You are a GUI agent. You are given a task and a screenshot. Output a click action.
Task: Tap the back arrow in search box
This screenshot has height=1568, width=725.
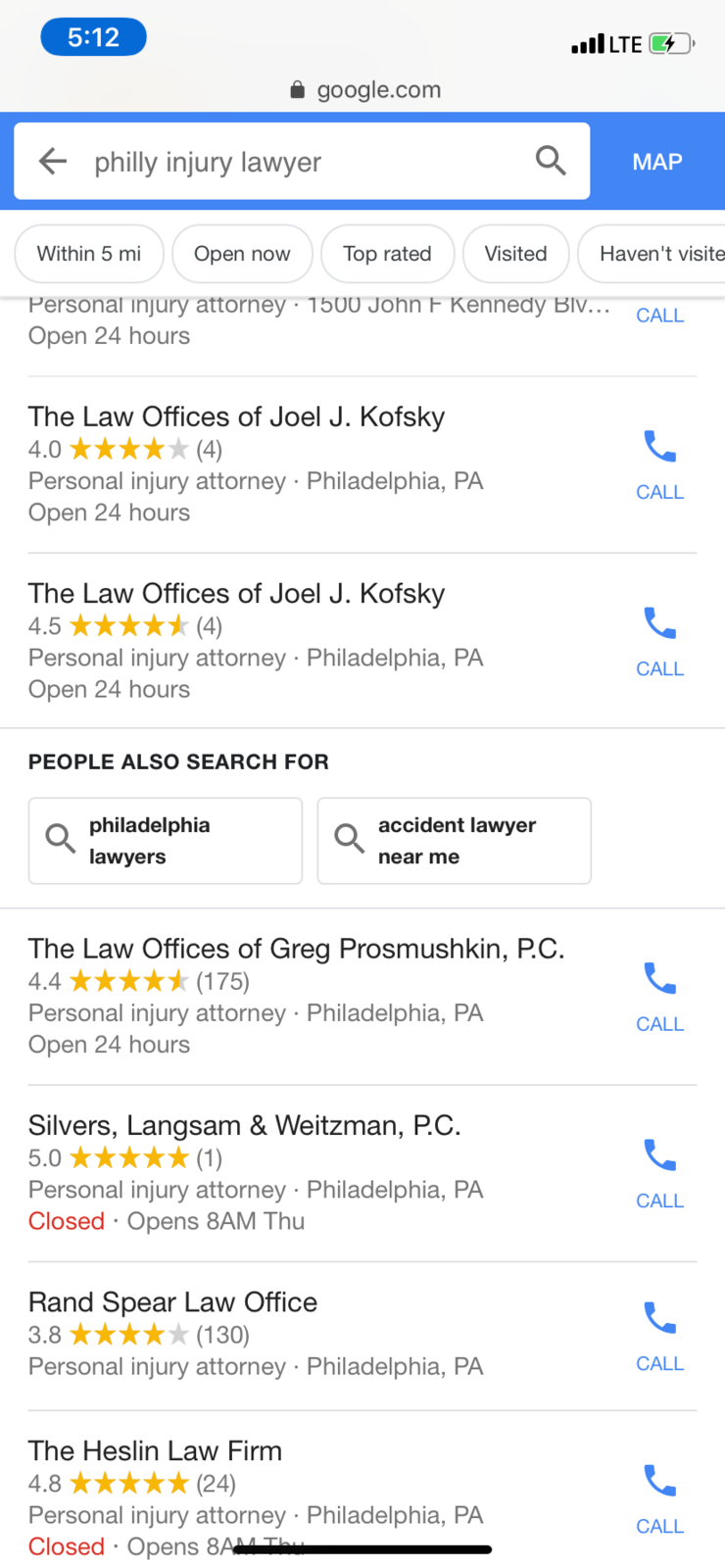point(53,161)
